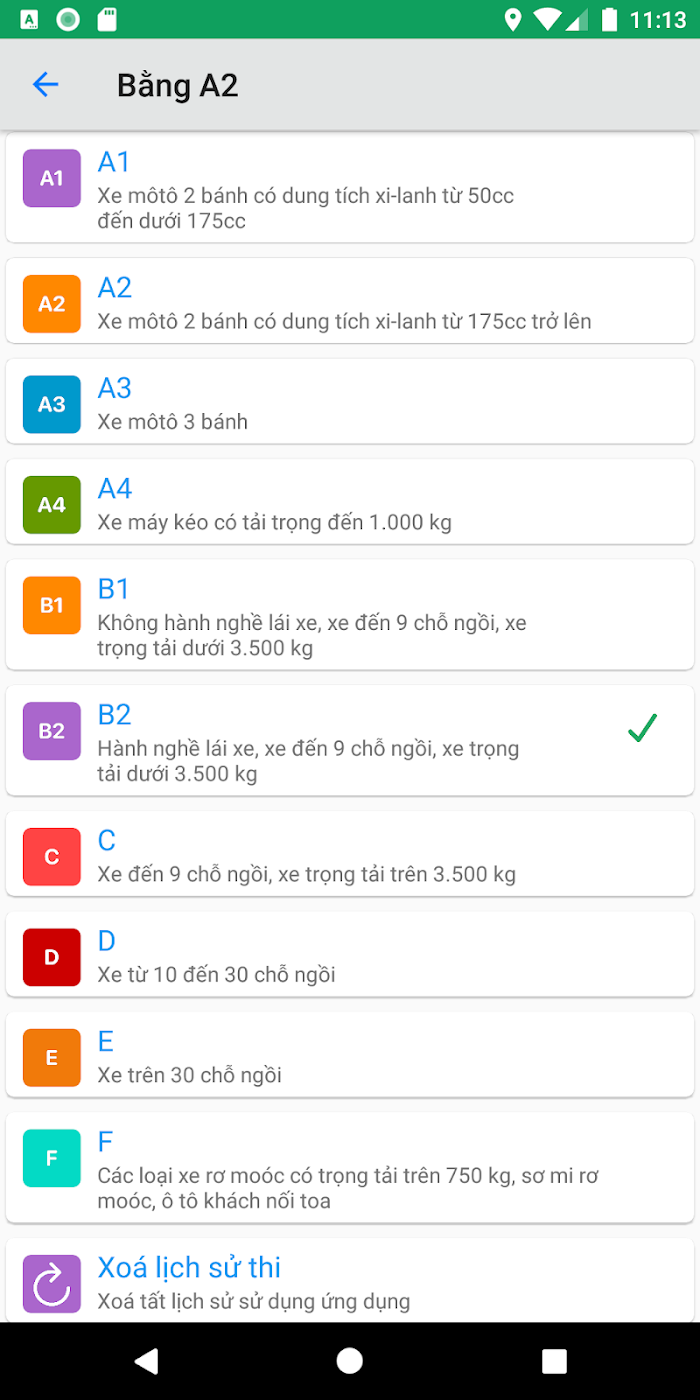
Task: Choose the C license category
Action: tap(350, 854)
